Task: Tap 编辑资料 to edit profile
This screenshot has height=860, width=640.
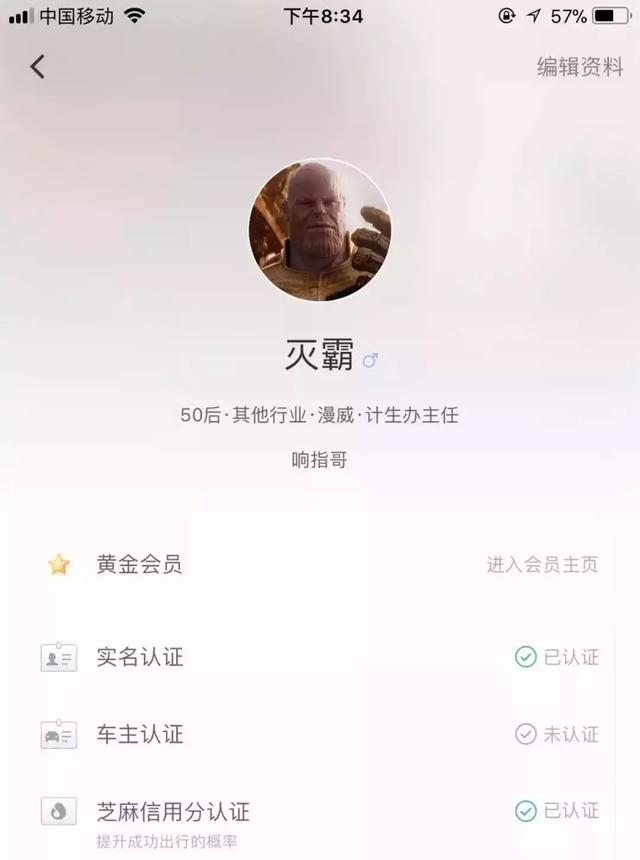Action: 580,67
